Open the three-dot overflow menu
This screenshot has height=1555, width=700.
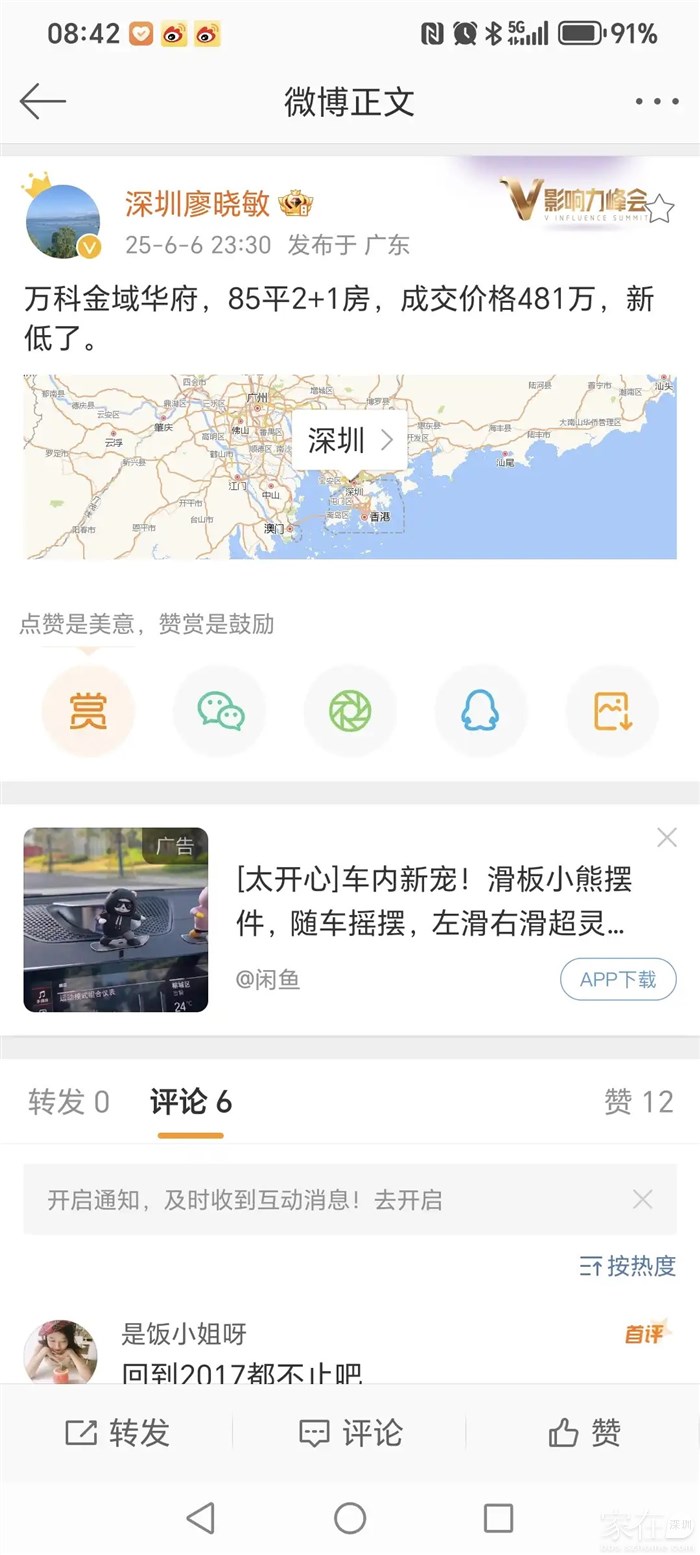(656, 101)
